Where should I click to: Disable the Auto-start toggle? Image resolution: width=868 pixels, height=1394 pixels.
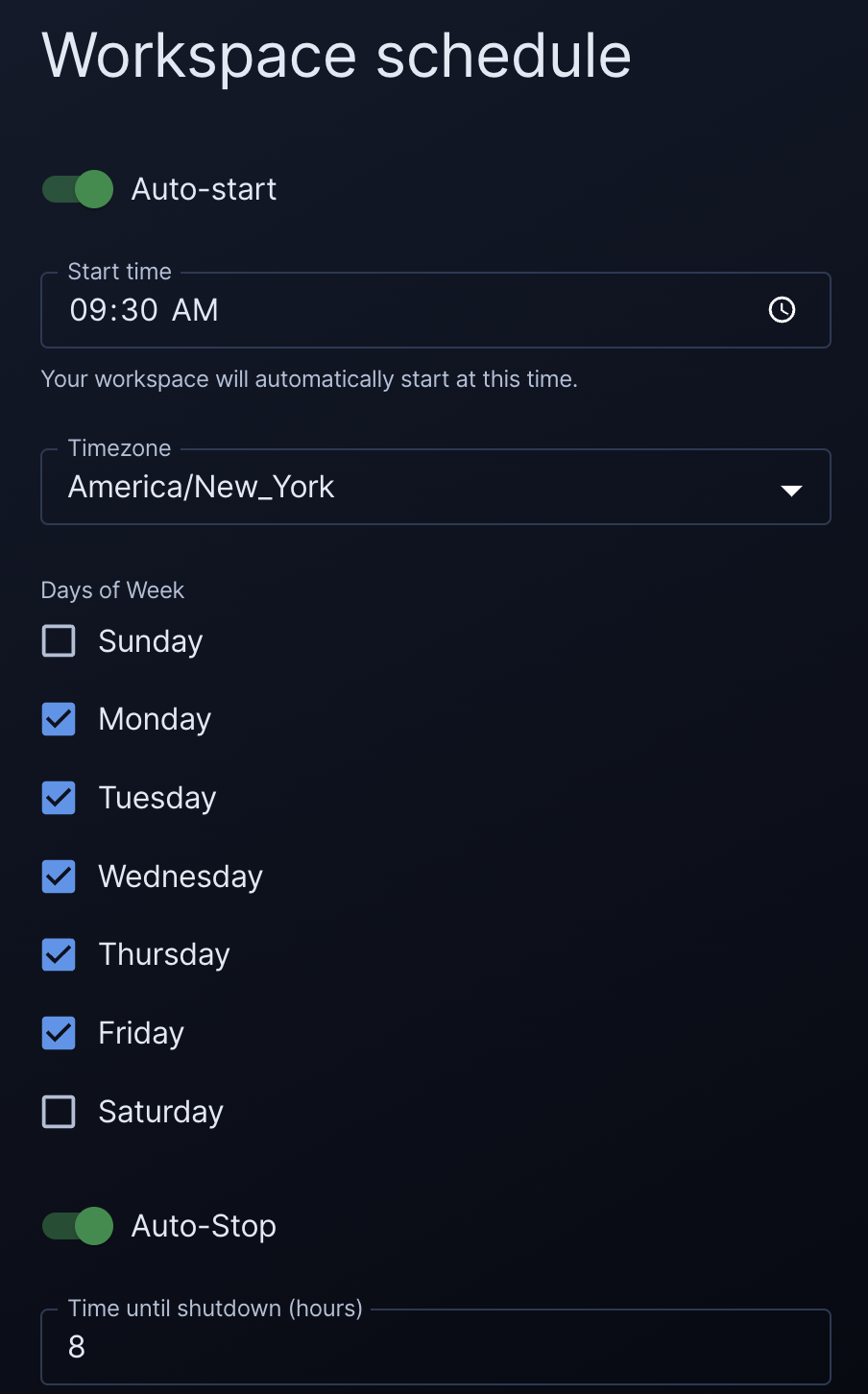(x=76, y=189)
